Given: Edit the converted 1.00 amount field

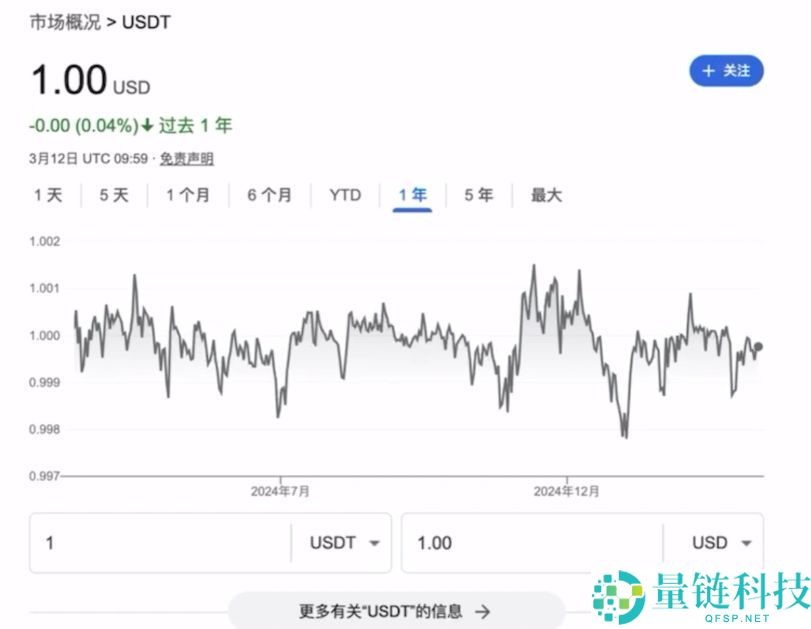Looking at the screenshot, I should (532, 543).
